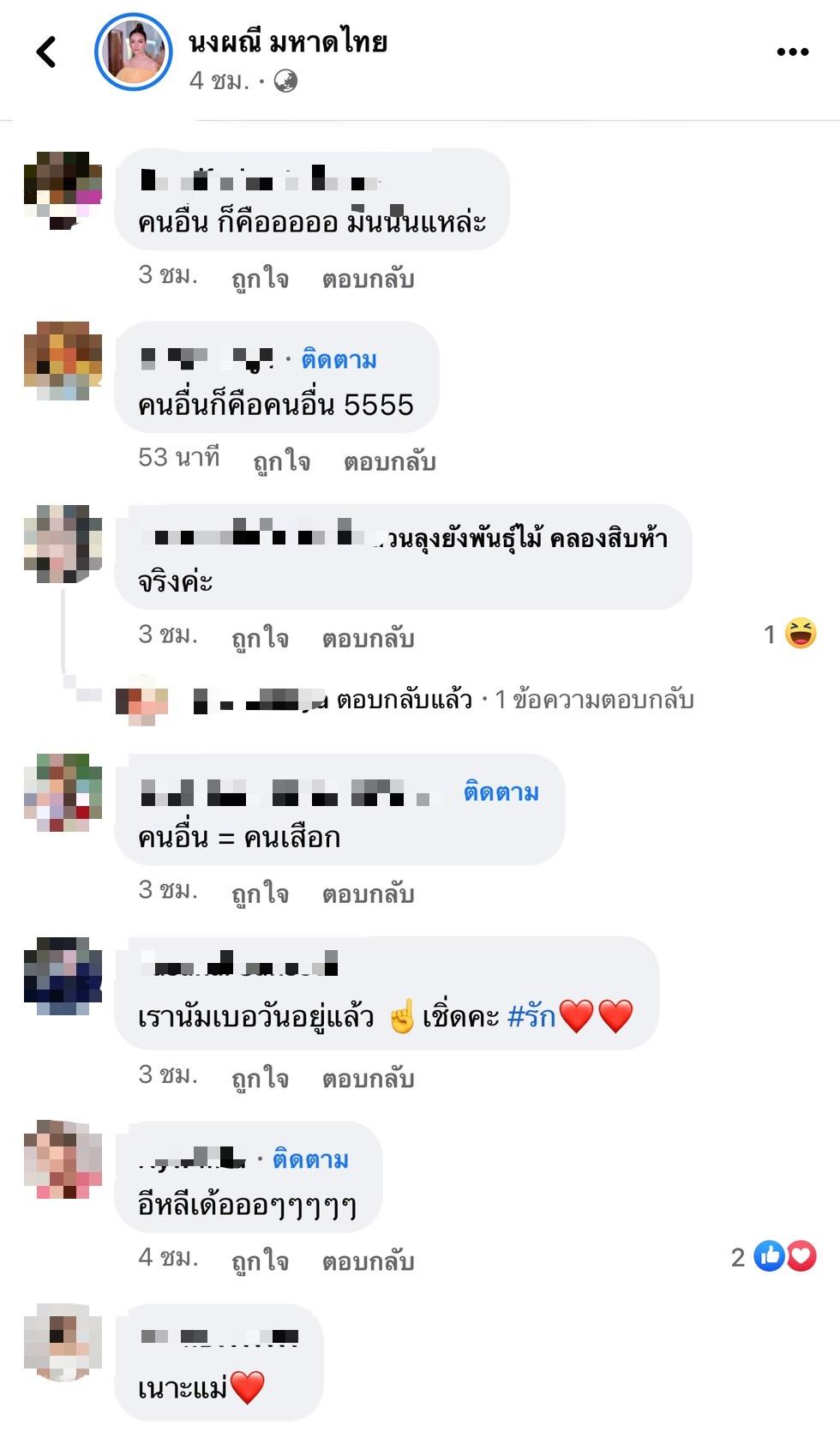Viewport: 840px width, 1432px height.
Task: Follow the author of 'คนอื่น = คนเสือก'
Action: click(x=501, y=791)
